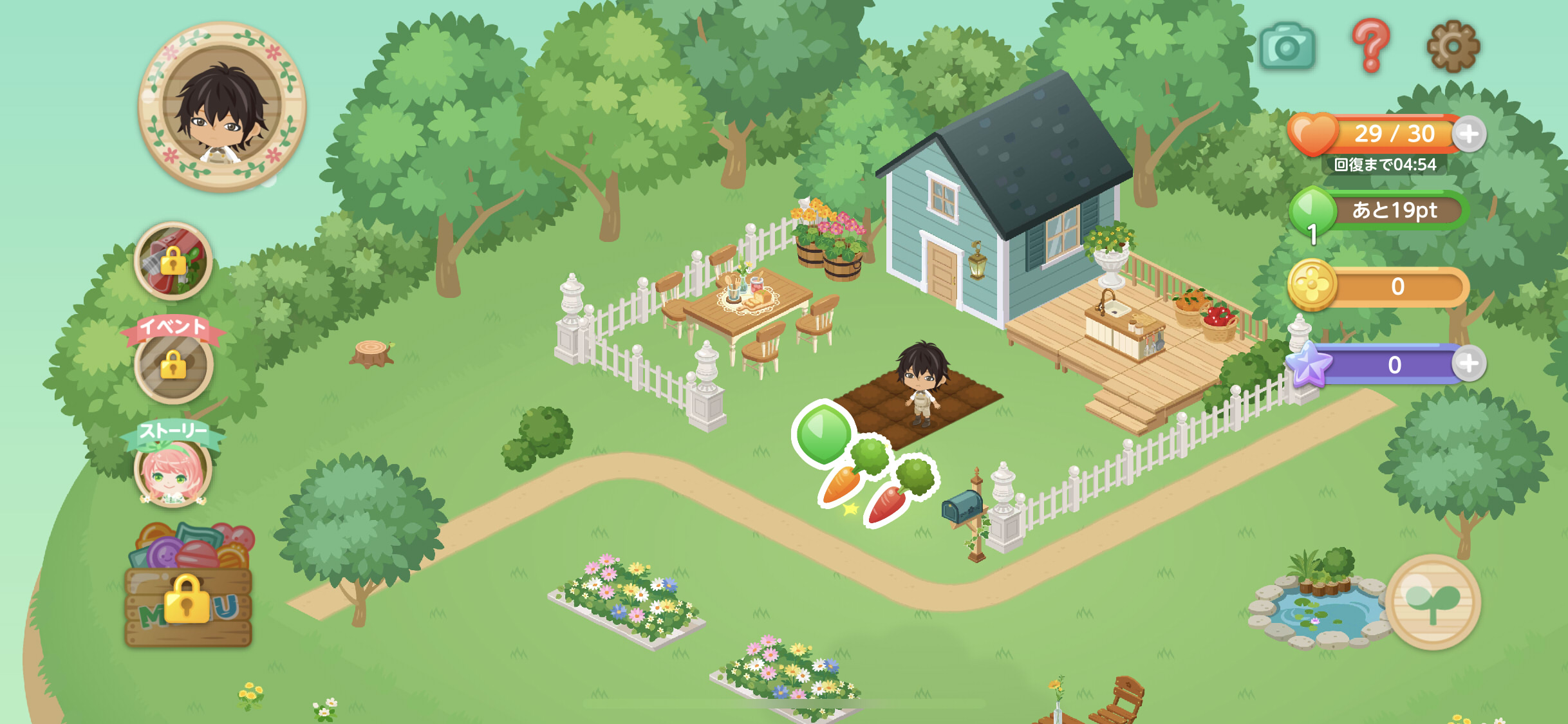Tap the locked tools icon
The width and height of the screenshot is (1568, 724).
173,261
